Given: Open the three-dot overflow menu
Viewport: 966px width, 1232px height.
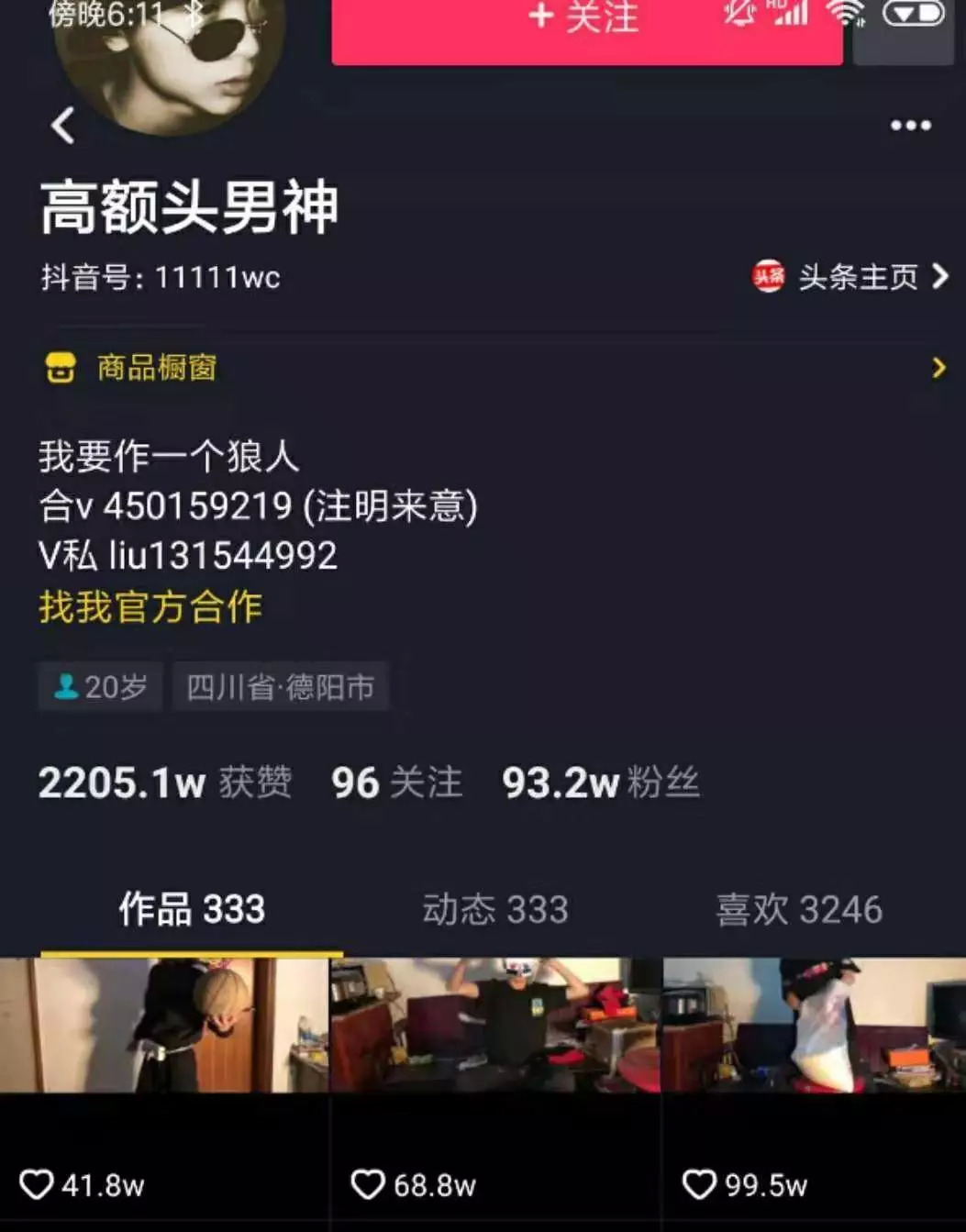Looking at the screenshot, I should click(910, 126).
